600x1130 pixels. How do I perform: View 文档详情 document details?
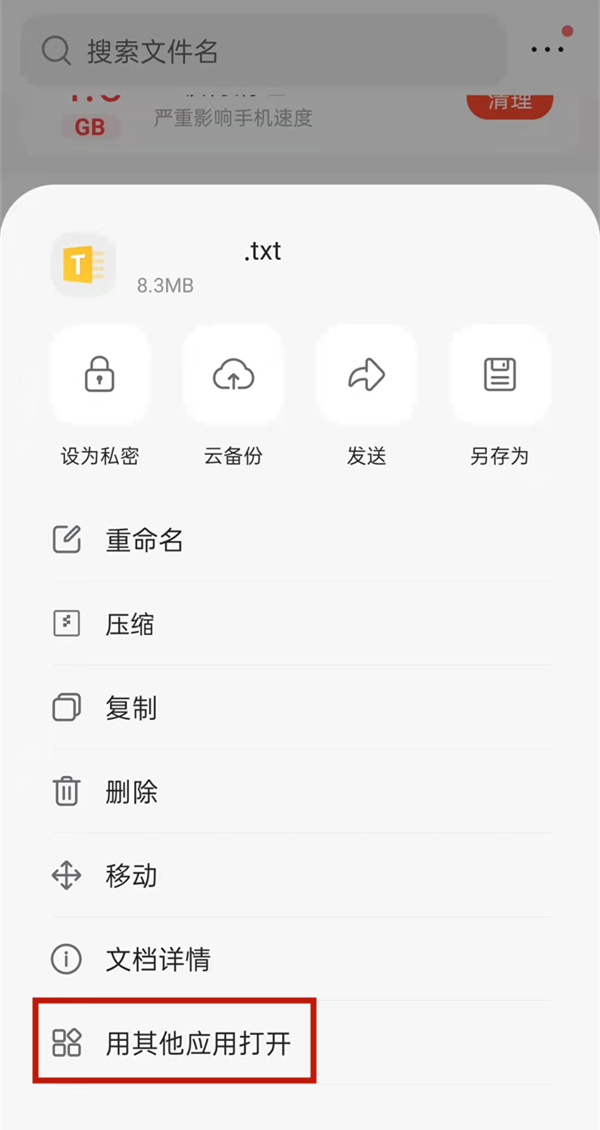tap(158, 960)
